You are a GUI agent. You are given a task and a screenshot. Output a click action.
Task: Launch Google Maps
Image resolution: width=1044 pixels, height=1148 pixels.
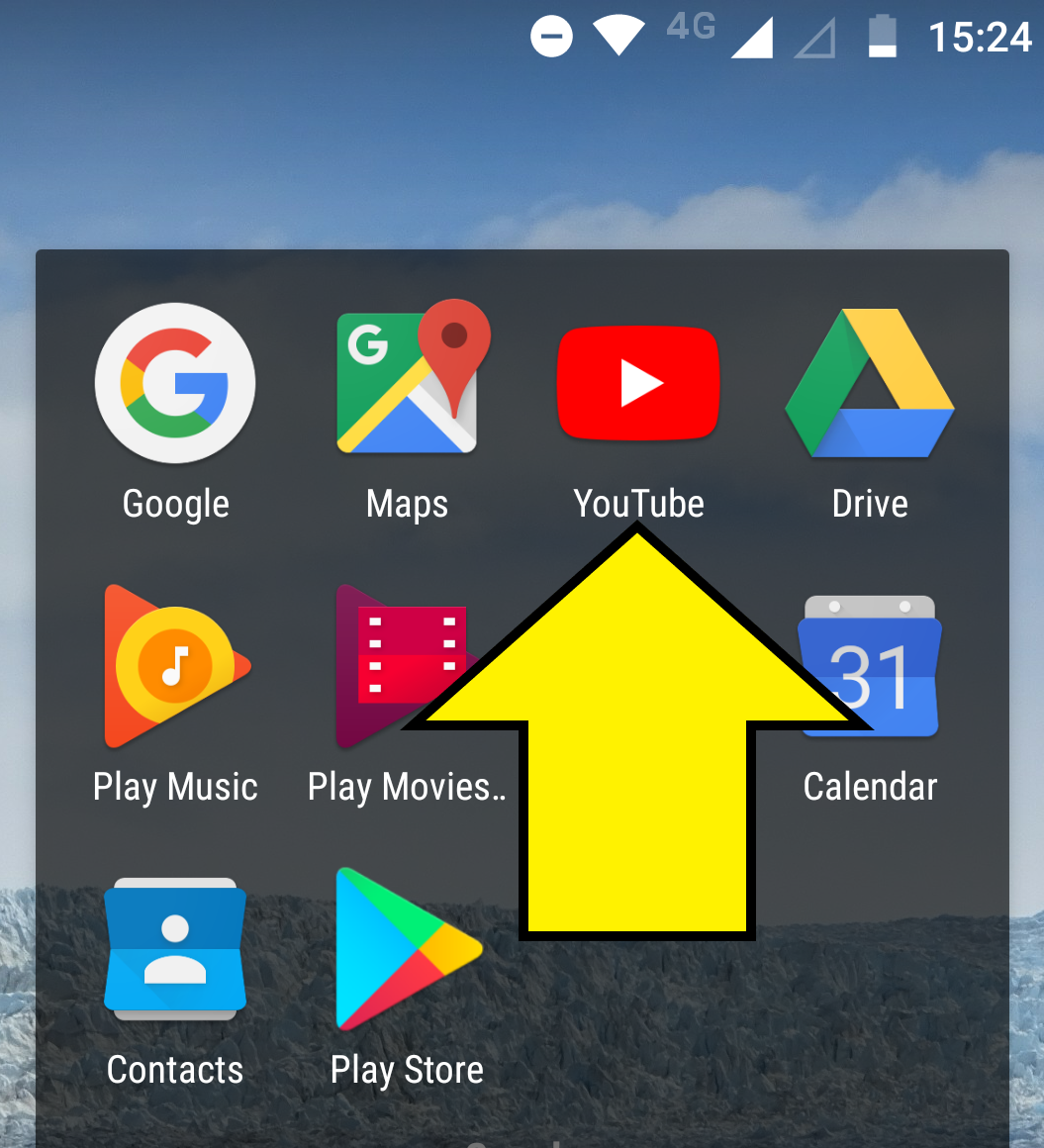[x=408, y=383]
